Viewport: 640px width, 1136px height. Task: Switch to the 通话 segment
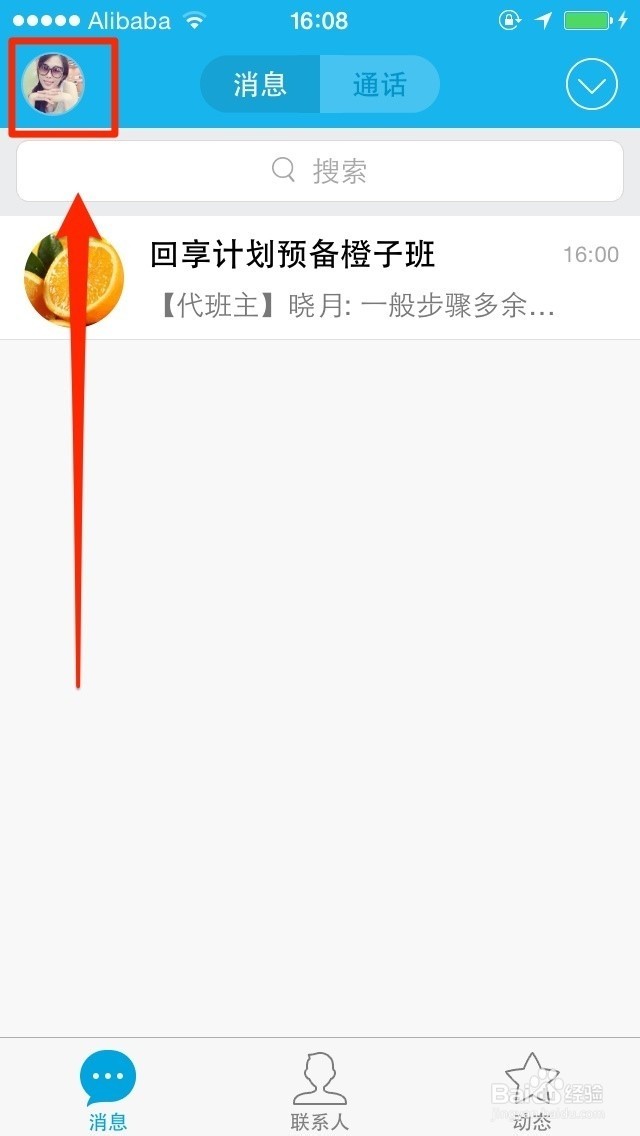(379, 85)
